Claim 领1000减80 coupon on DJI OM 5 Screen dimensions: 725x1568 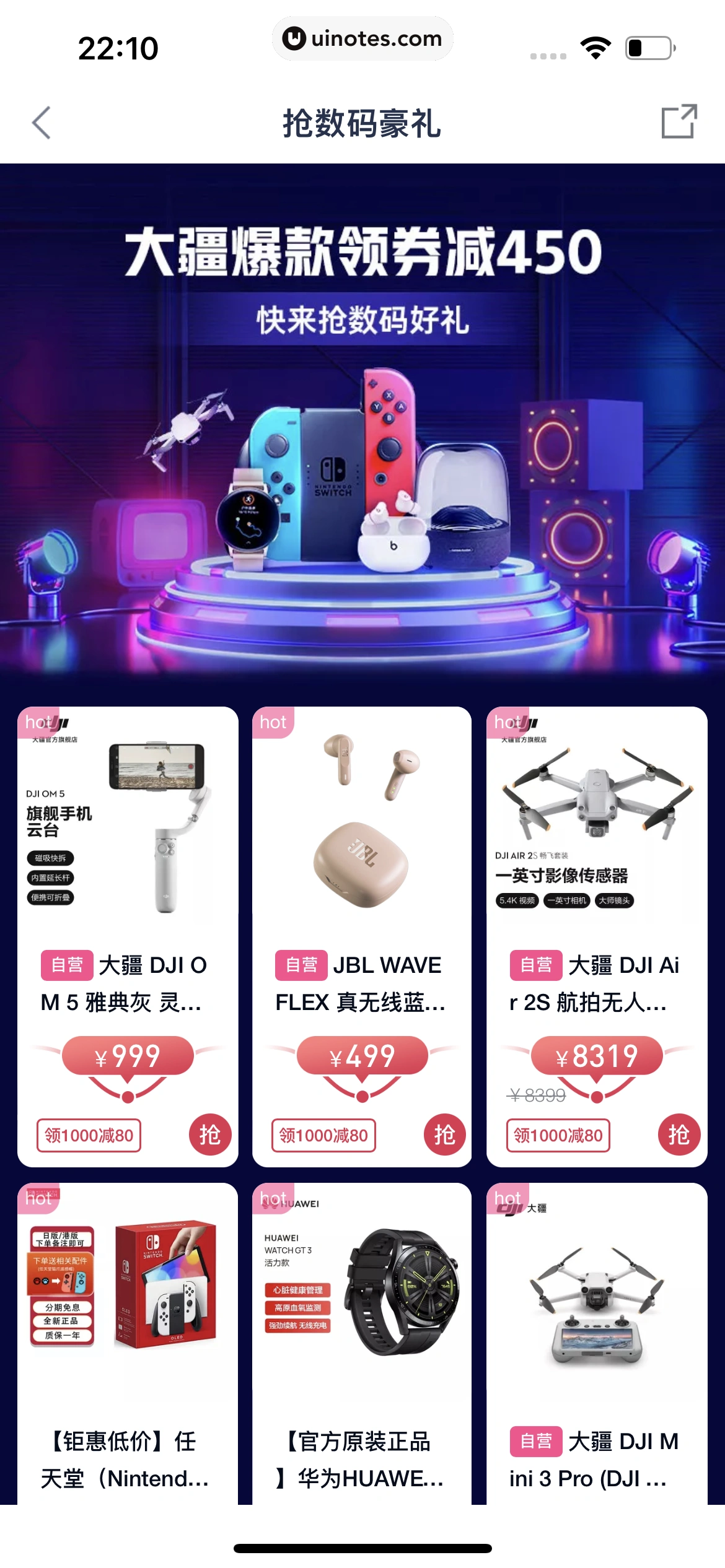point(89,1135)
